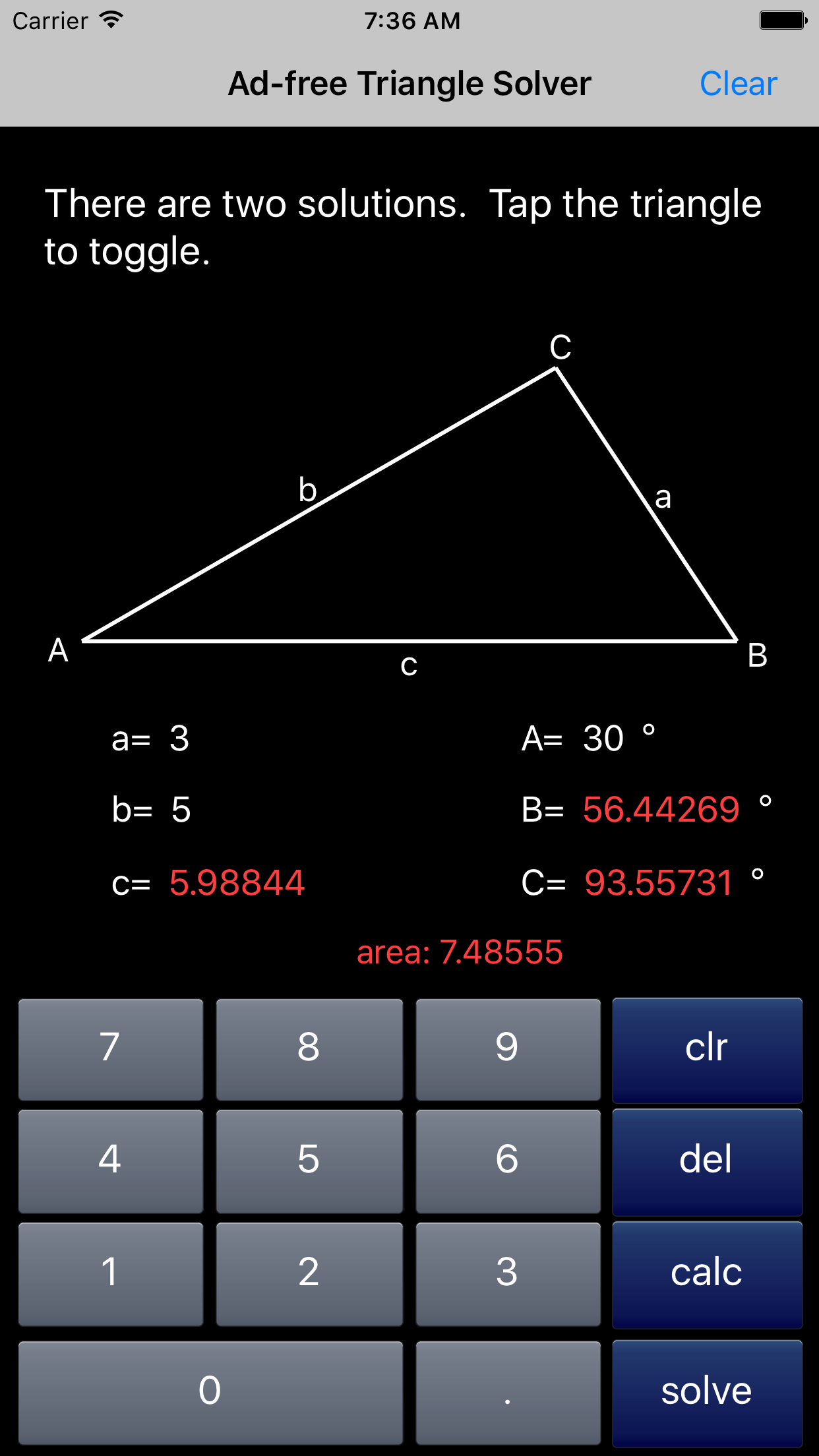Select the side c value field

237,882
